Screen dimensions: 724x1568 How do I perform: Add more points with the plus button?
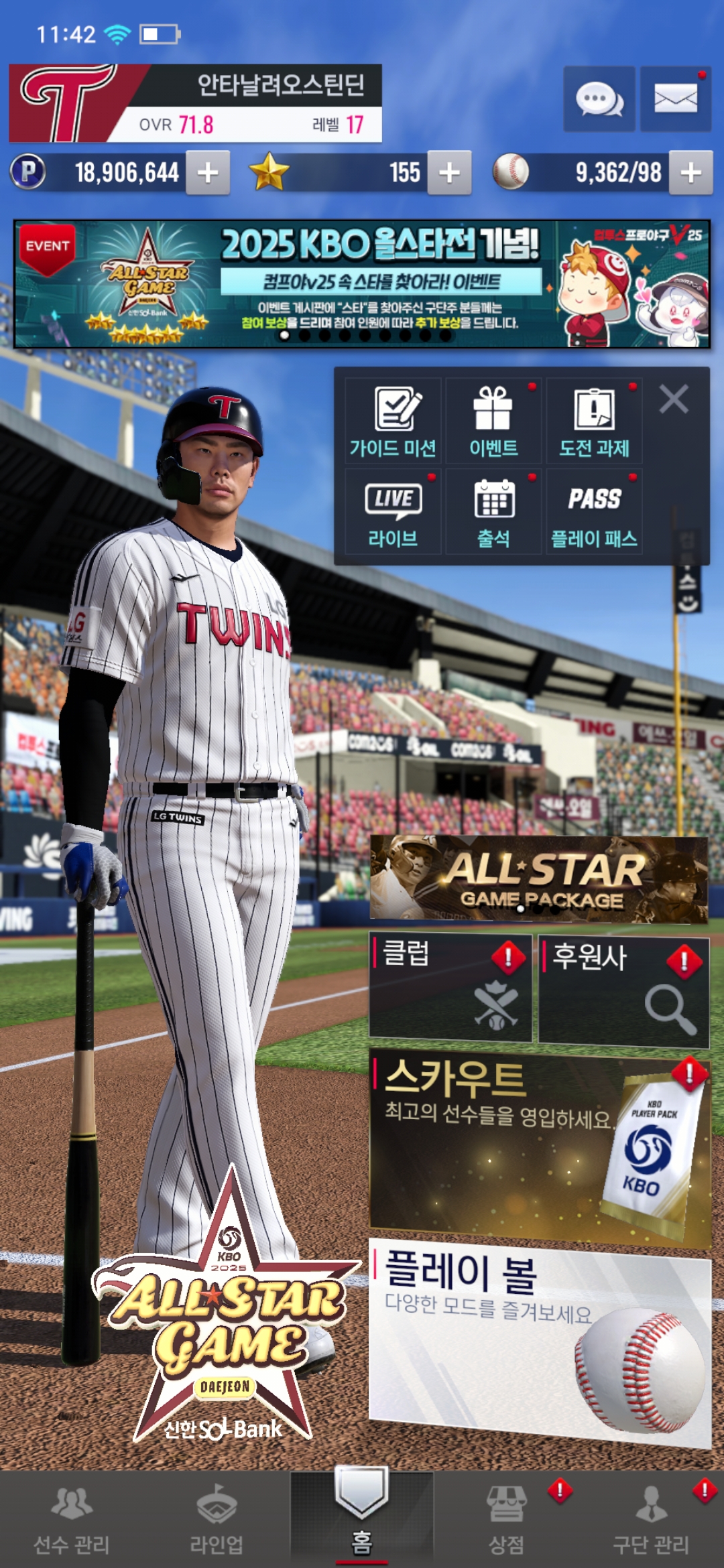[208, 173]
